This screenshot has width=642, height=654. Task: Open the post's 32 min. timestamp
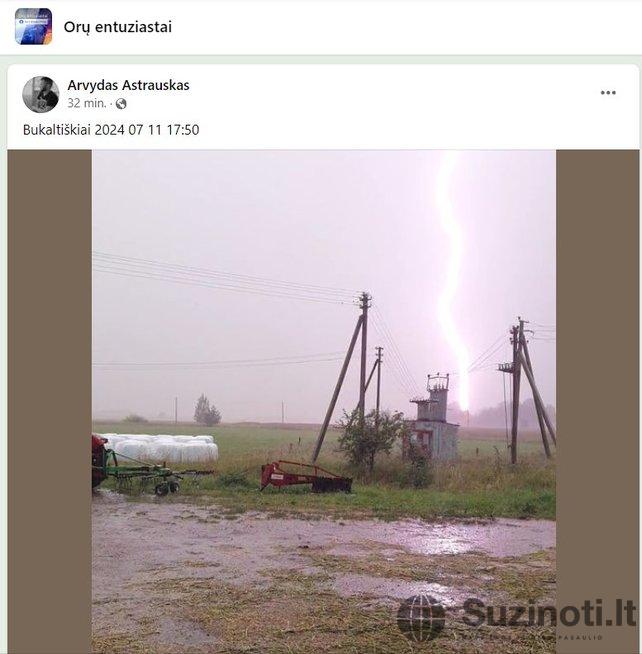[x=87, y=103]
